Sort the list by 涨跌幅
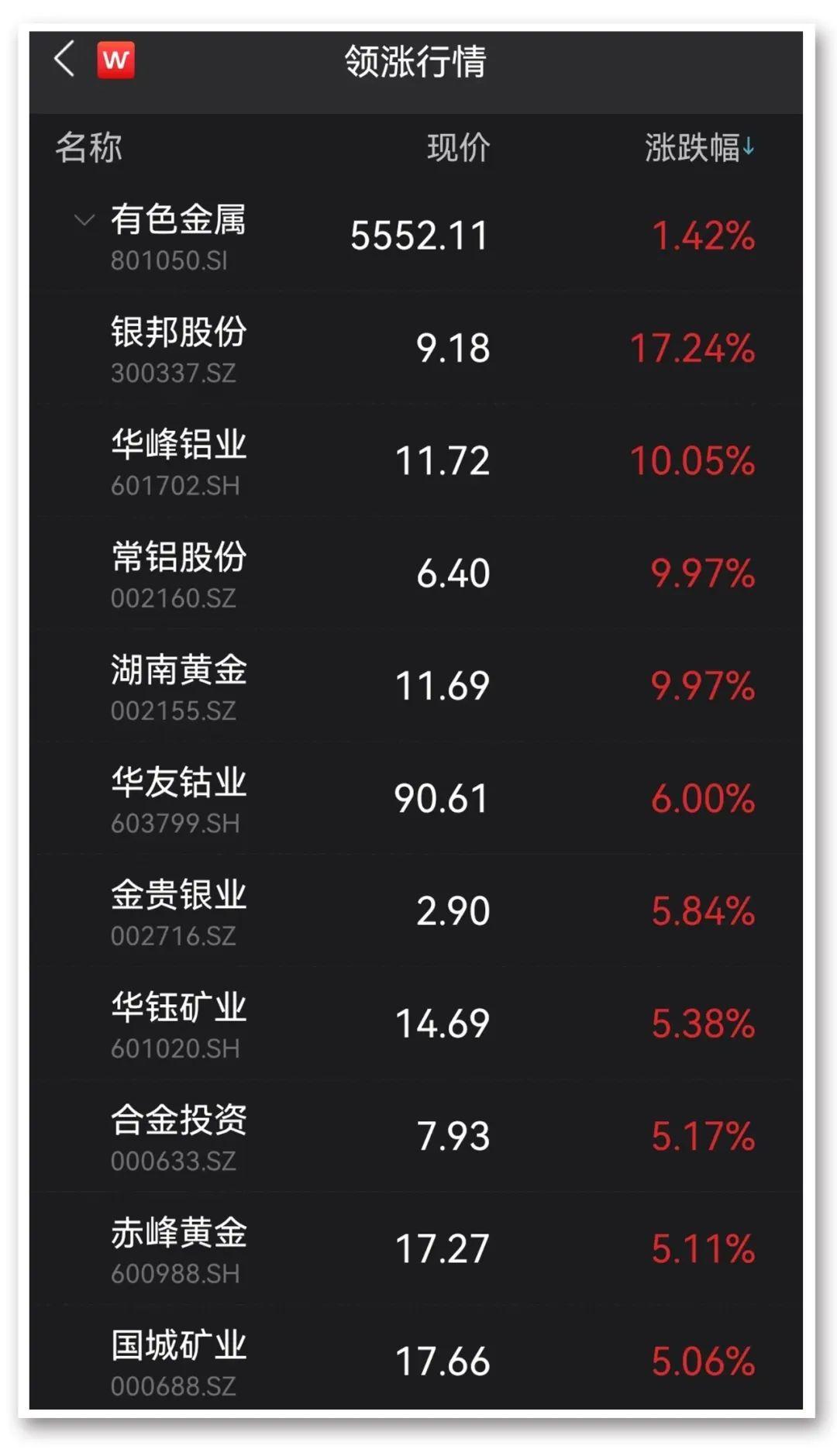 pyautogui.click(x=698, y=147)
